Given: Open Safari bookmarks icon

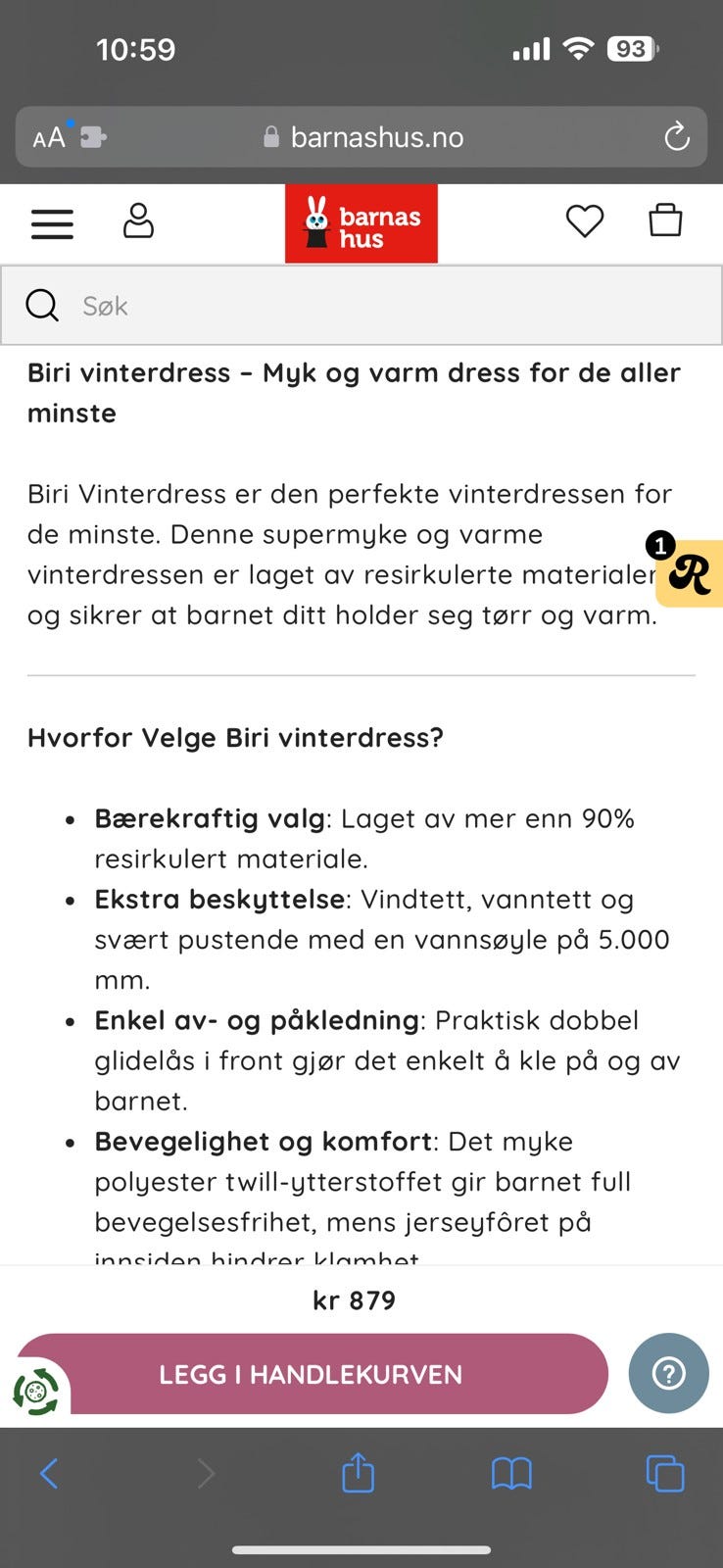Looking at the screenshot, I should coord(511,1473).
